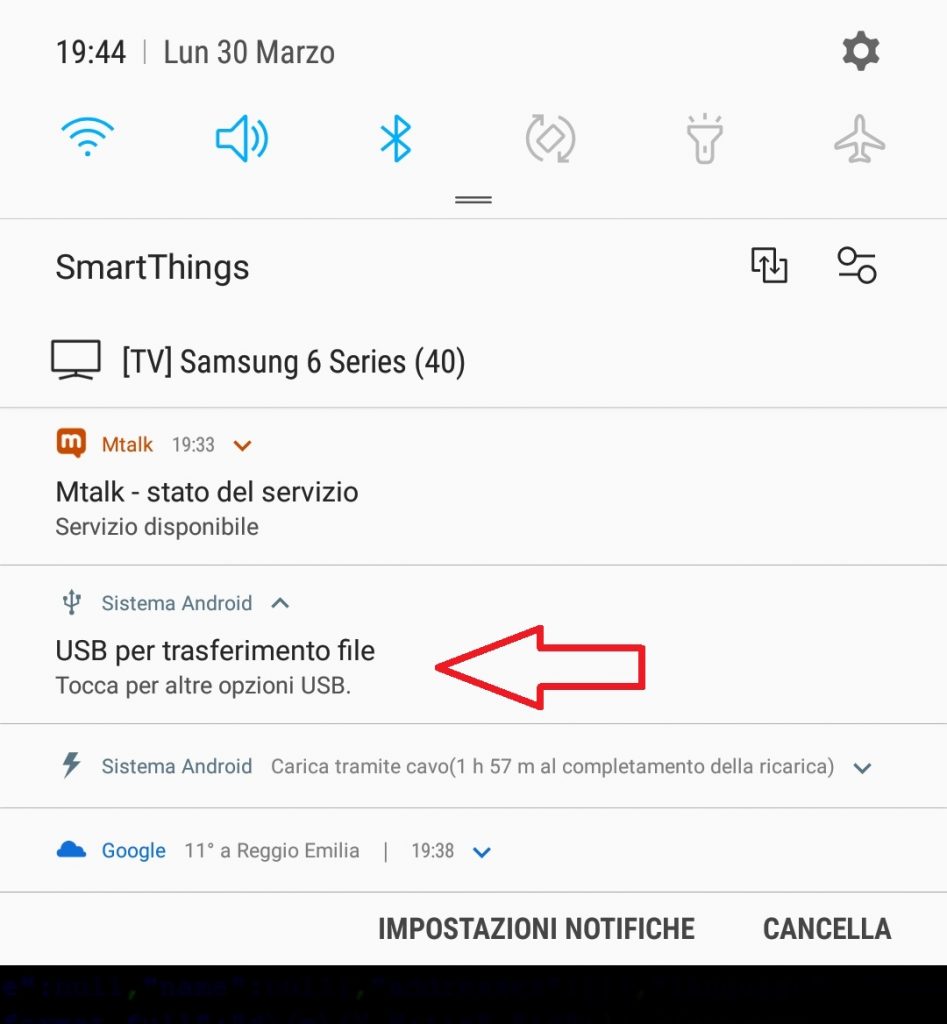Viewport: 947px width, 1024px height.
Task: Enable auto-rotate quick setting
Action: coord(550,138)
